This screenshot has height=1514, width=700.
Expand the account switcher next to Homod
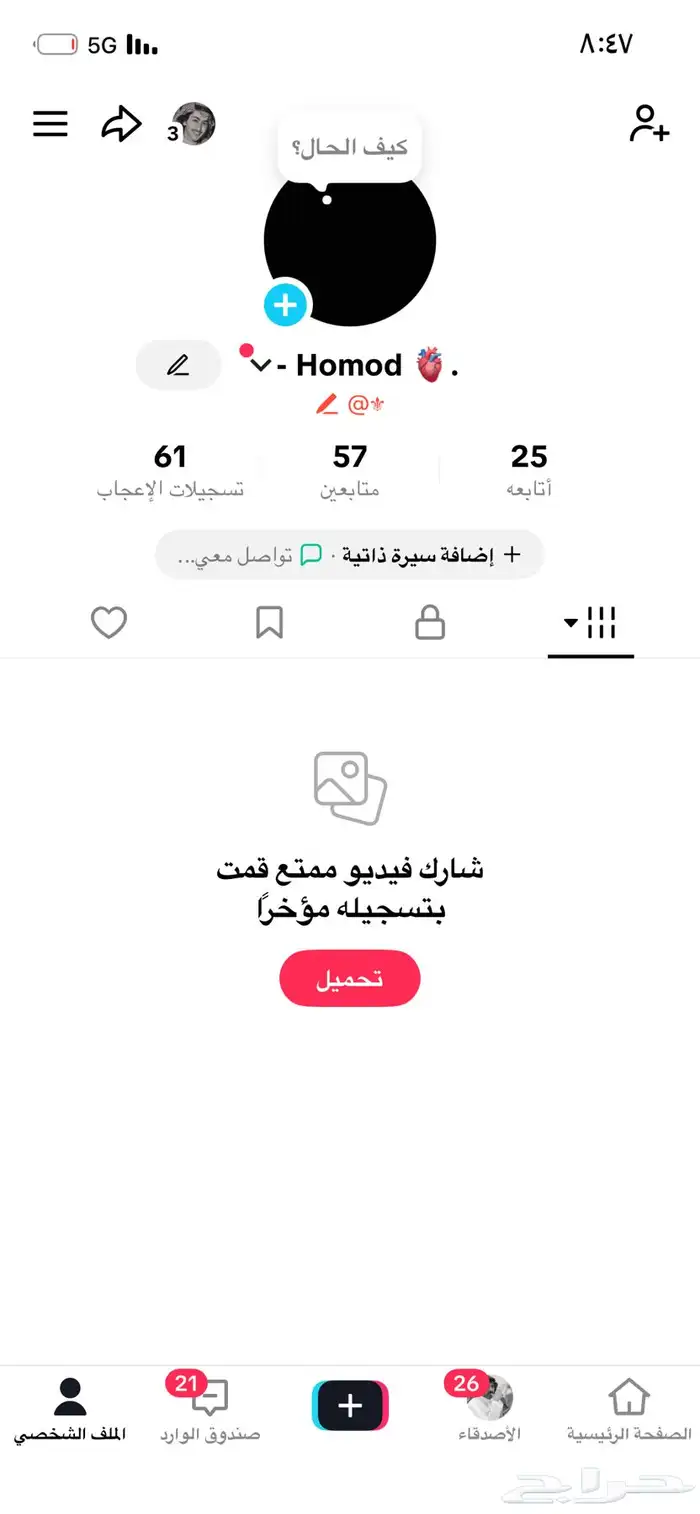click(260, 366)
